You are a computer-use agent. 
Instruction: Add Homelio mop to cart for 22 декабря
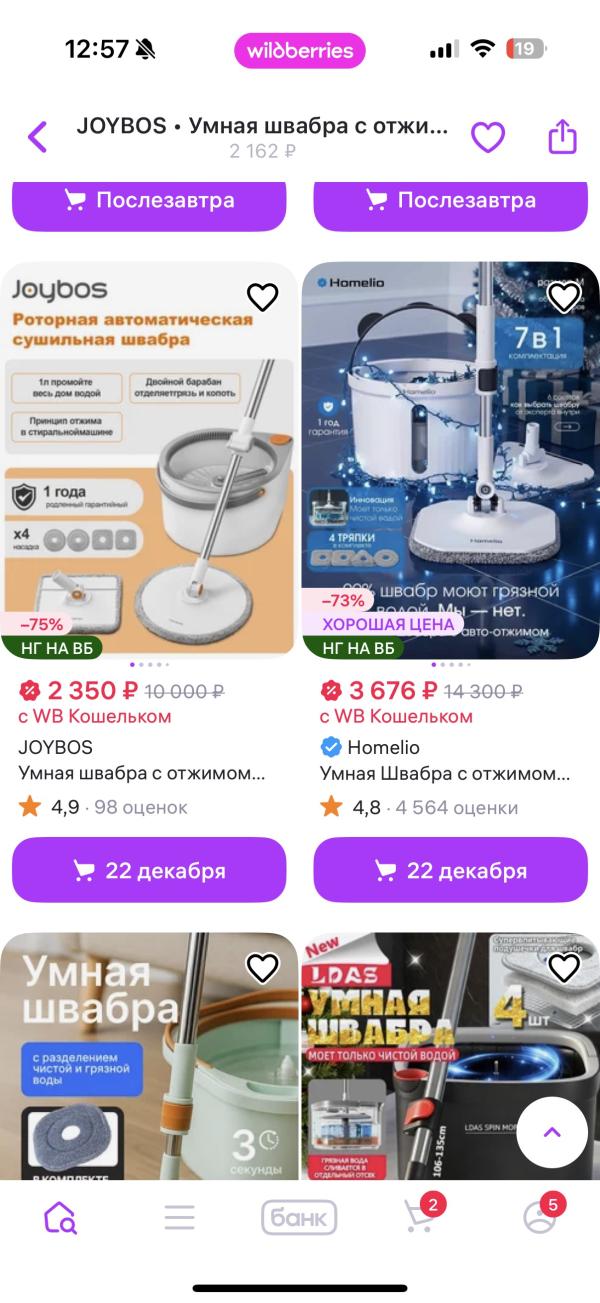(451, 870)
